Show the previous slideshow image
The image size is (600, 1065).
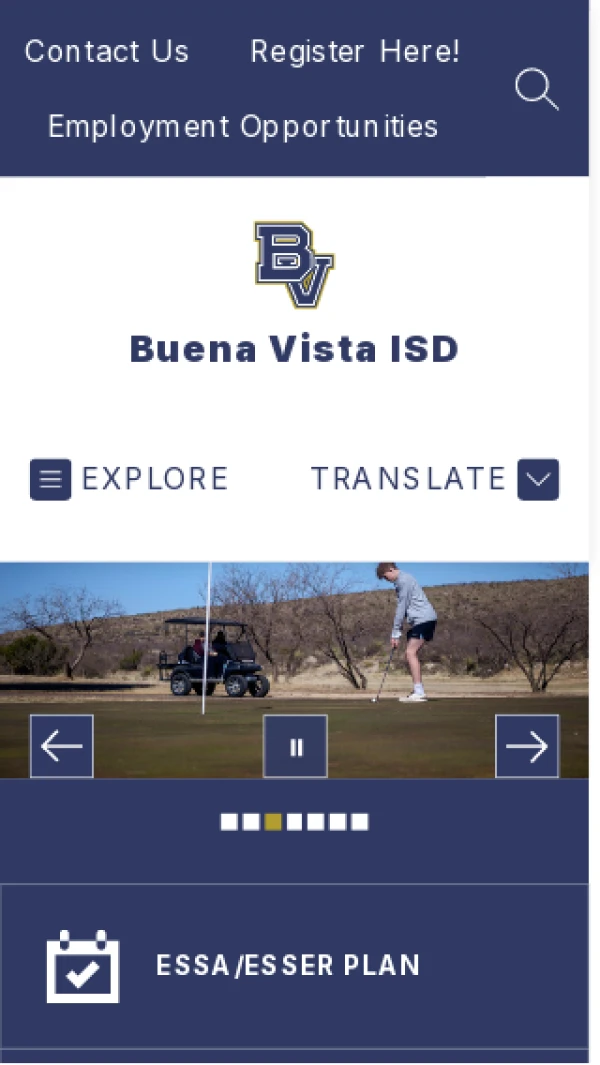coord(62,746)
